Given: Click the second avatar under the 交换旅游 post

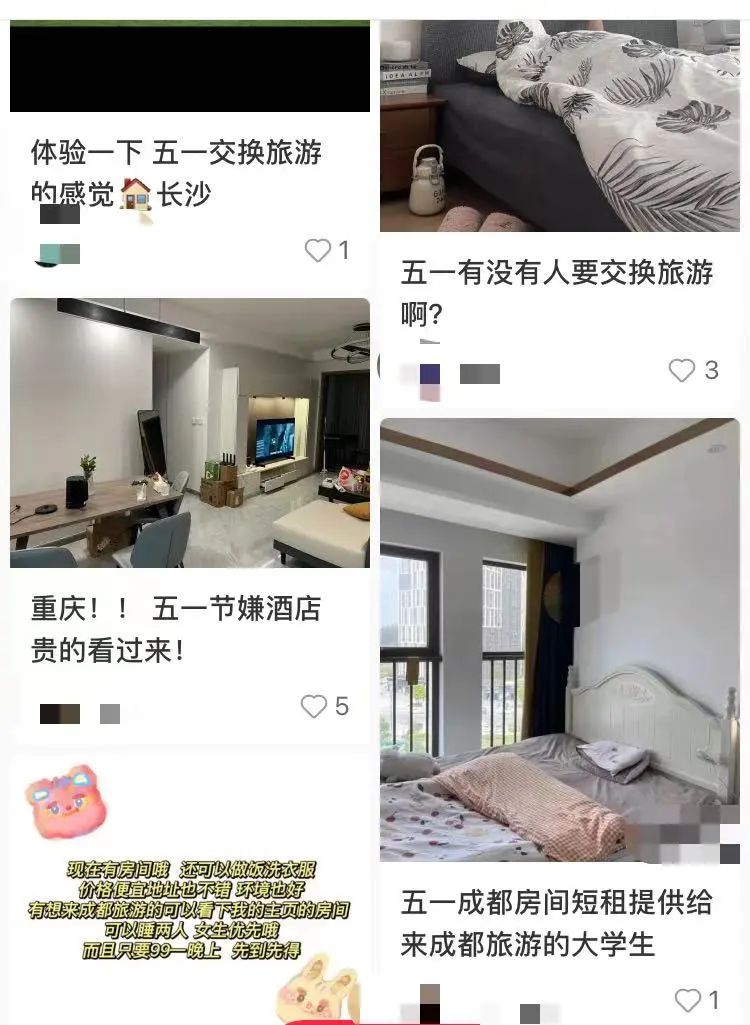Looking at the screenshot, I should [482, 372].
